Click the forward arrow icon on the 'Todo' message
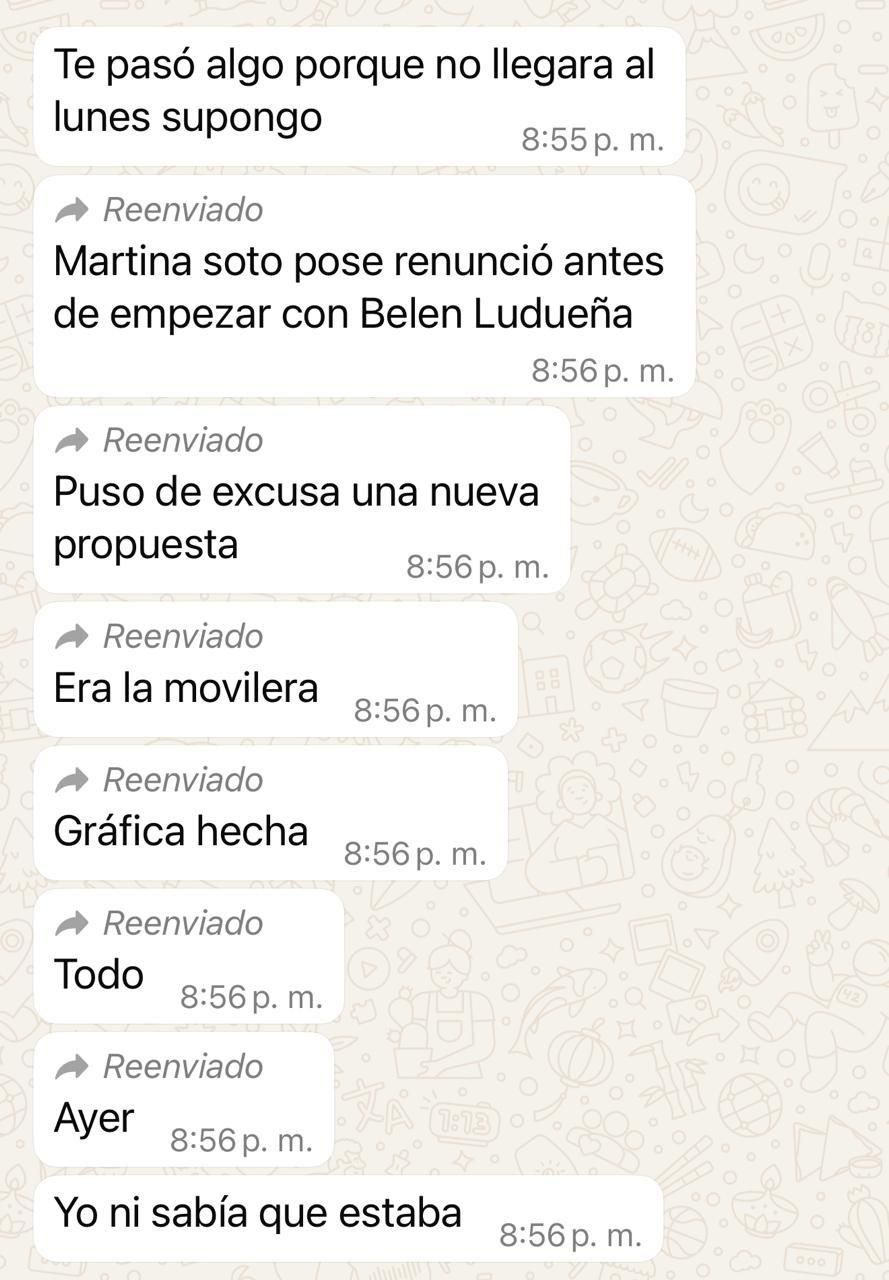 [x=74, y=923]
